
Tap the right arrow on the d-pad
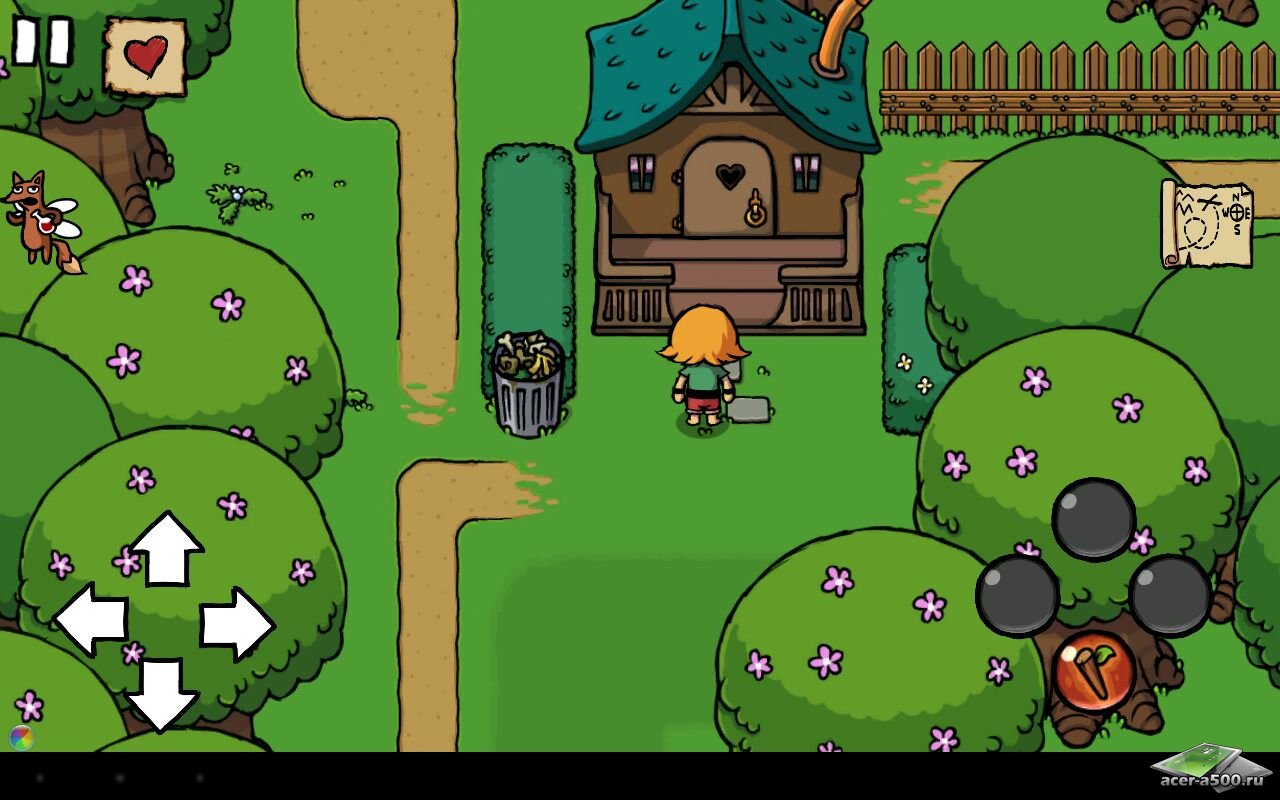click(237, 623)
